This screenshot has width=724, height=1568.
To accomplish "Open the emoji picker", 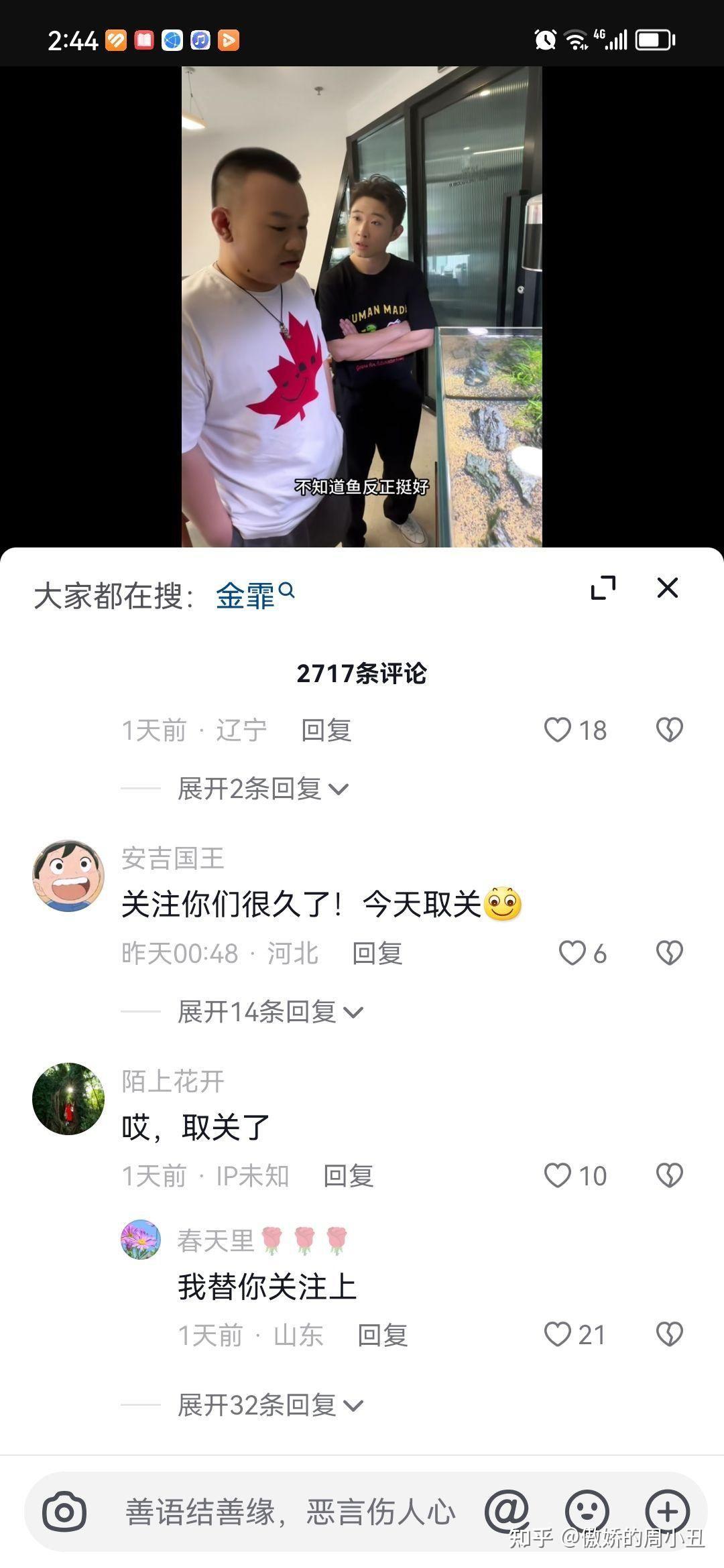I will [x=587, y=1511].
